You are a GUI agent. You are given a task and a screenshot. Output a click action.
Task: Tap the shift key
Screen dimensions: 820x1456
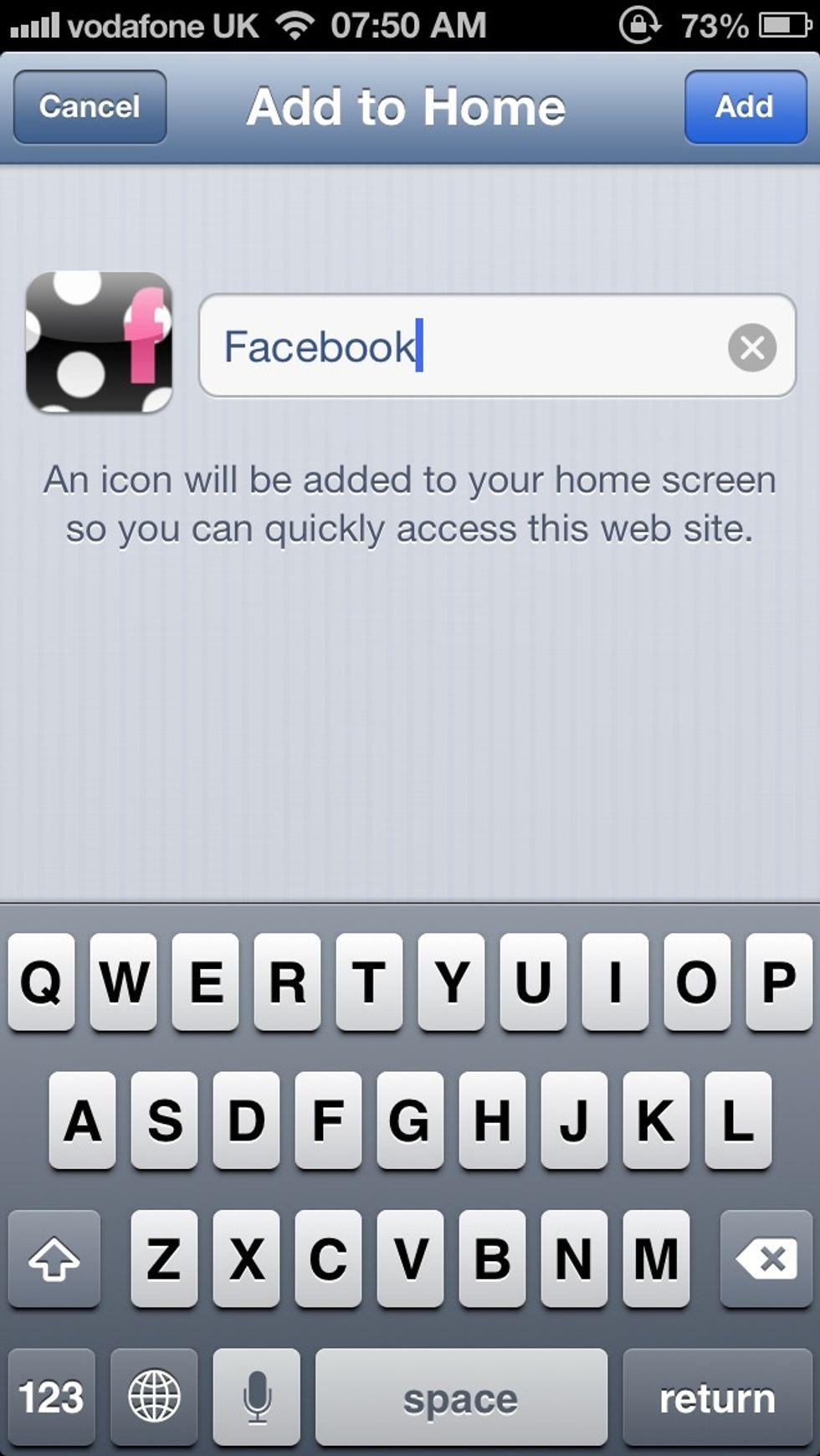tap(54, 1258)
